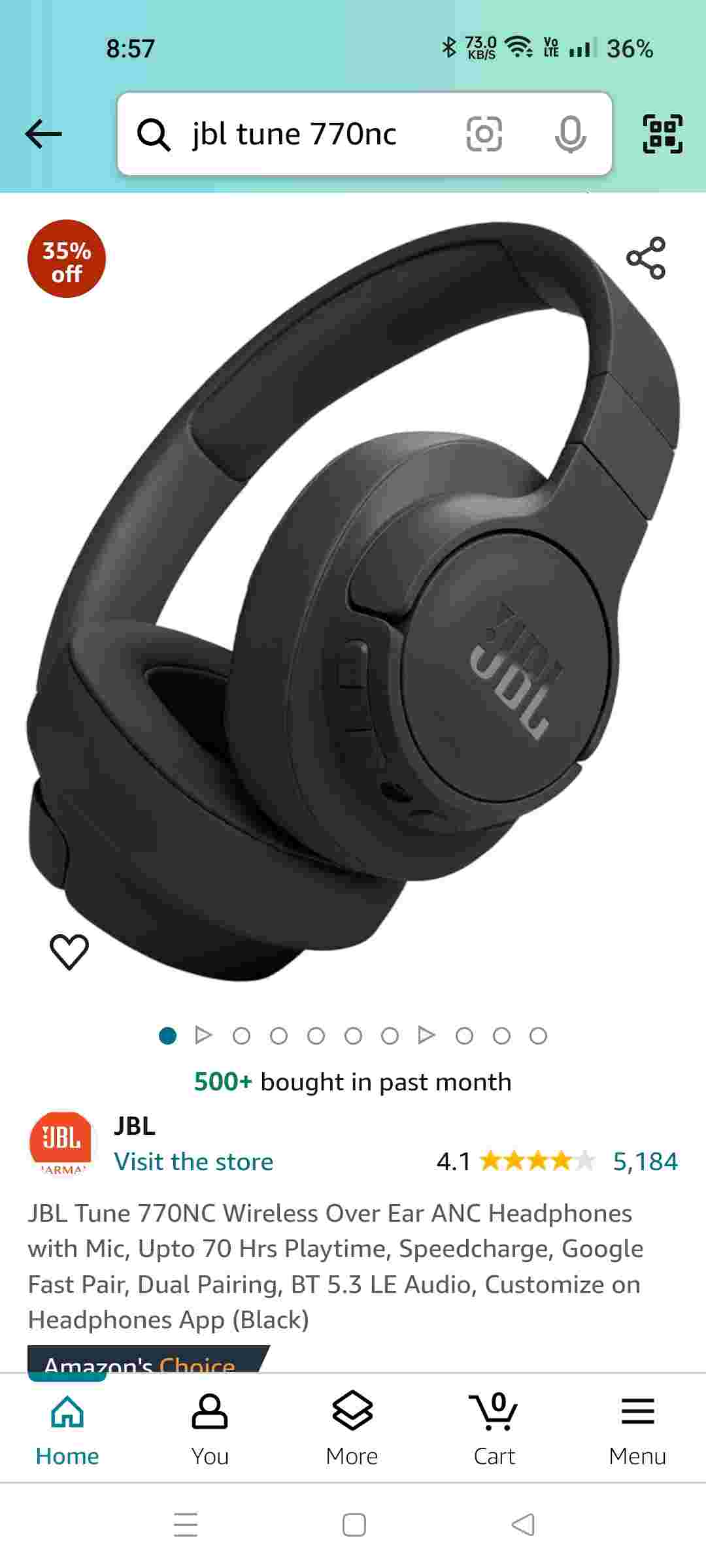Go back using the arrow icon
This screenshot has height=1568, width=706.
(x=43, y=134)
